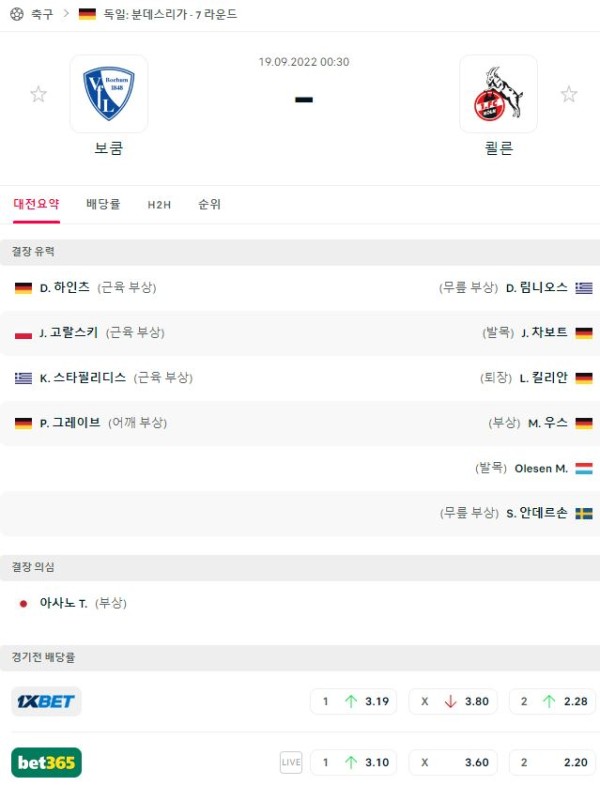Open player D. 림니오스

(537, 287)
